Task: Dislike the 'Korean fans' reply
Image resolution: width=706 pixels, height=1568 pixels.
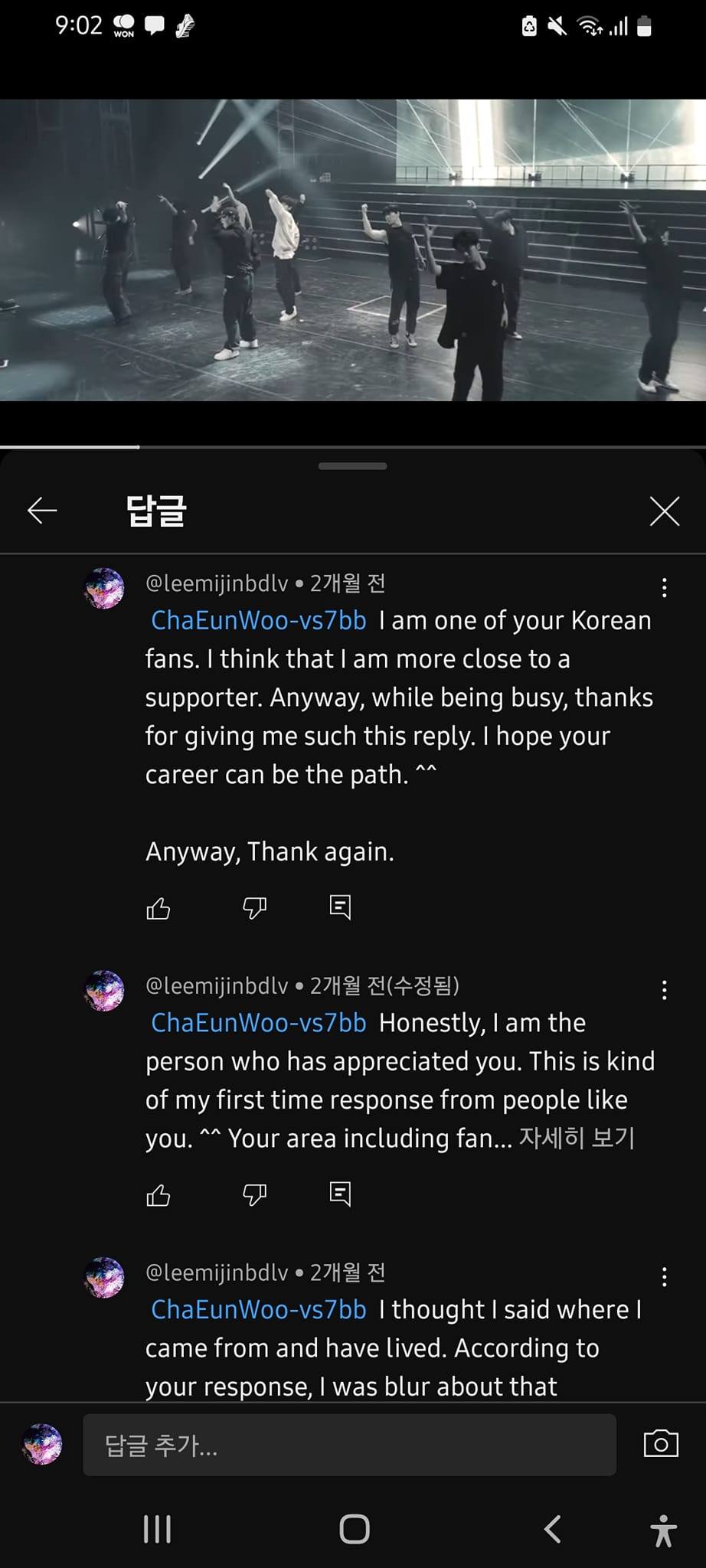Action: [x=254, y=908]
